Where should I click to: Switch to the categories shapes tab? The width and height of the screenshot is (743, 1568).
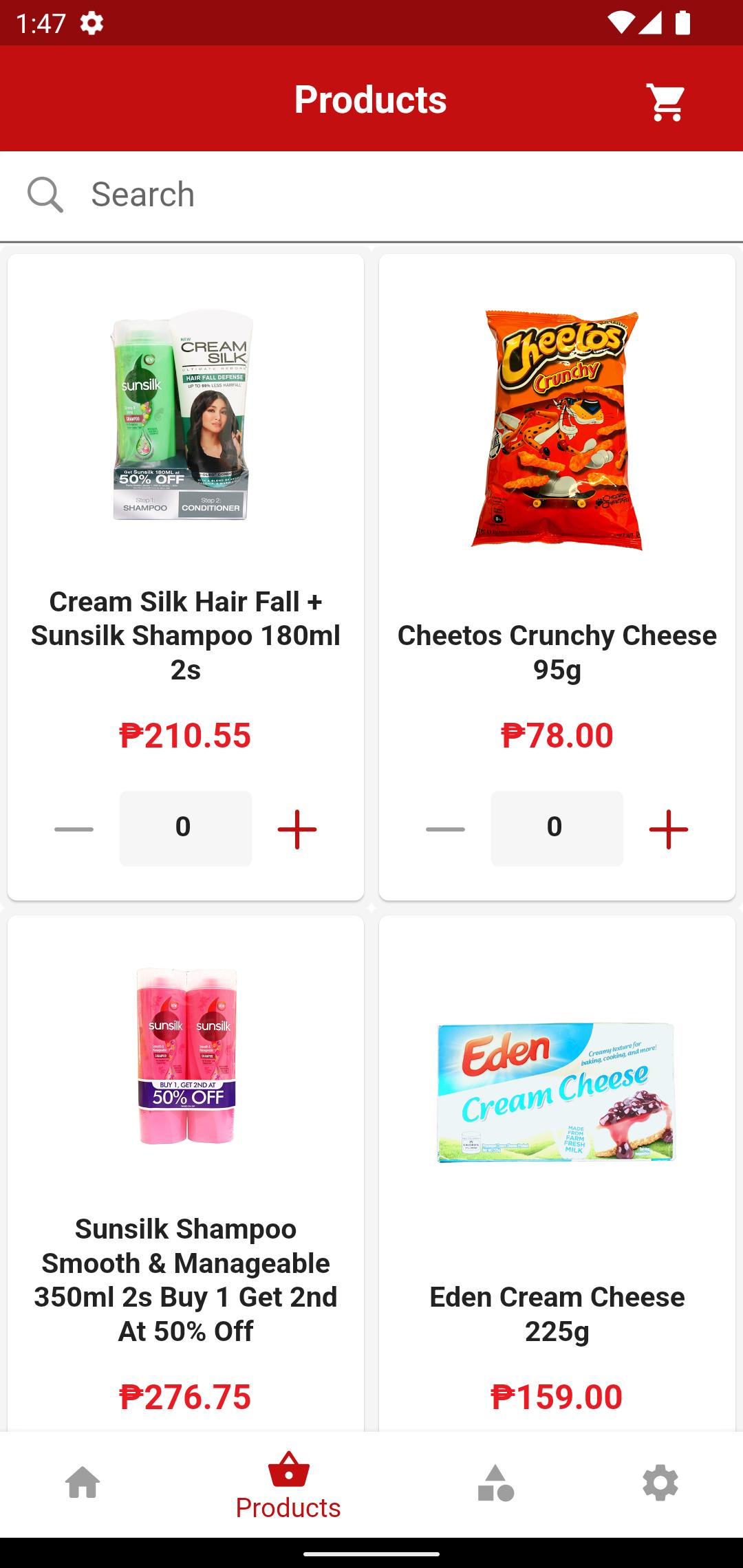(495, 1483)
